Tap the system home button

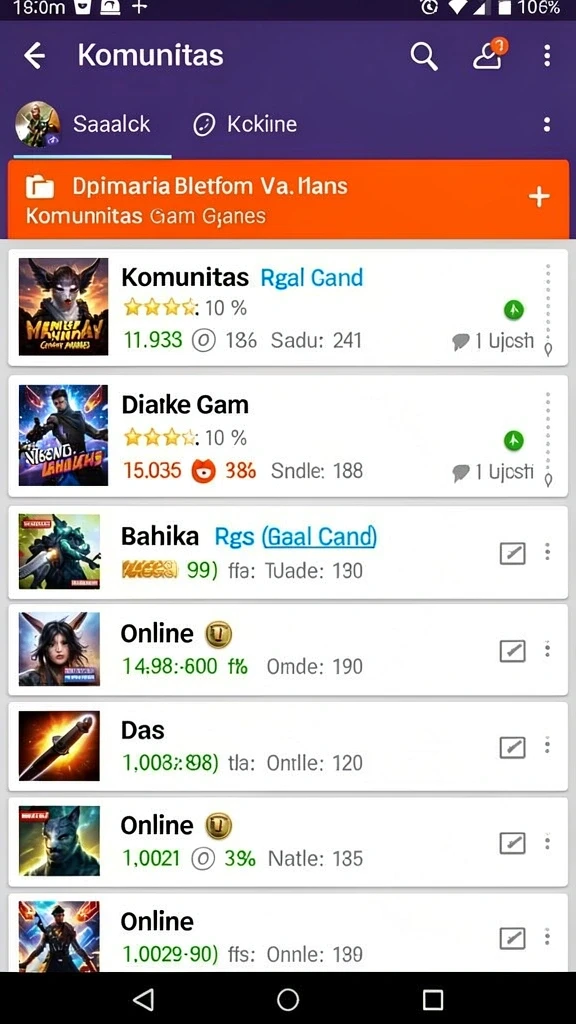(288, 999)
